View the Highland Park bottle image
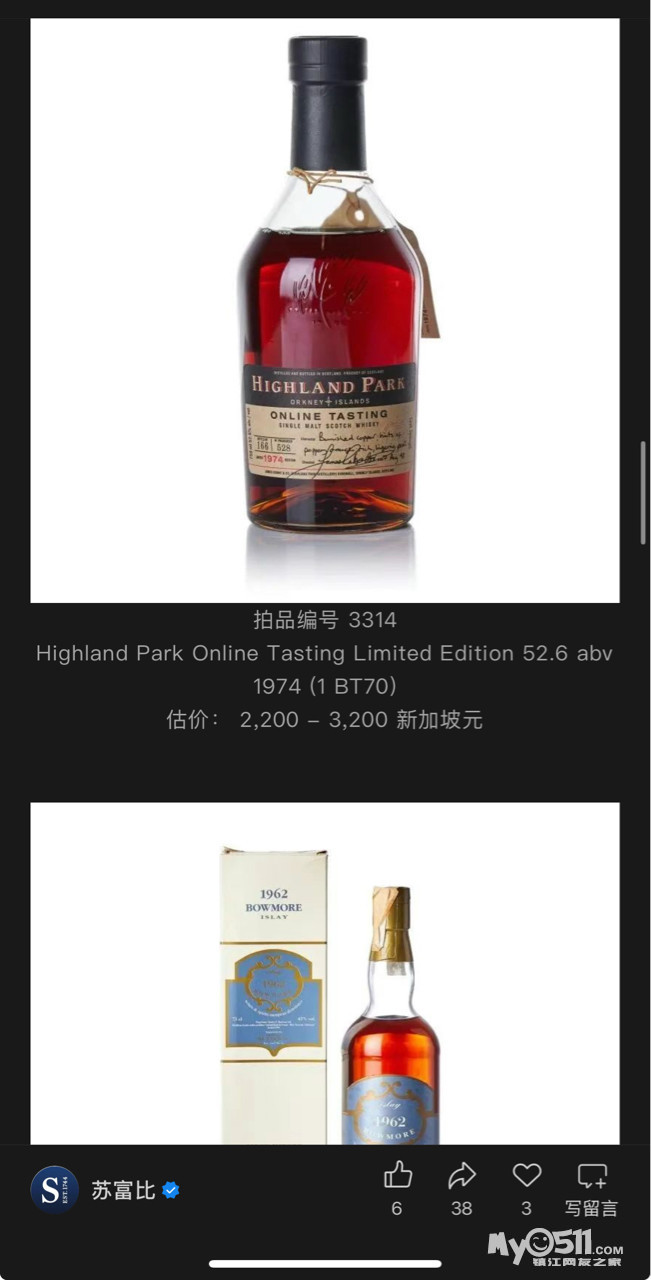Screen dimensions: 651x1280 click(x=325, y=310)
